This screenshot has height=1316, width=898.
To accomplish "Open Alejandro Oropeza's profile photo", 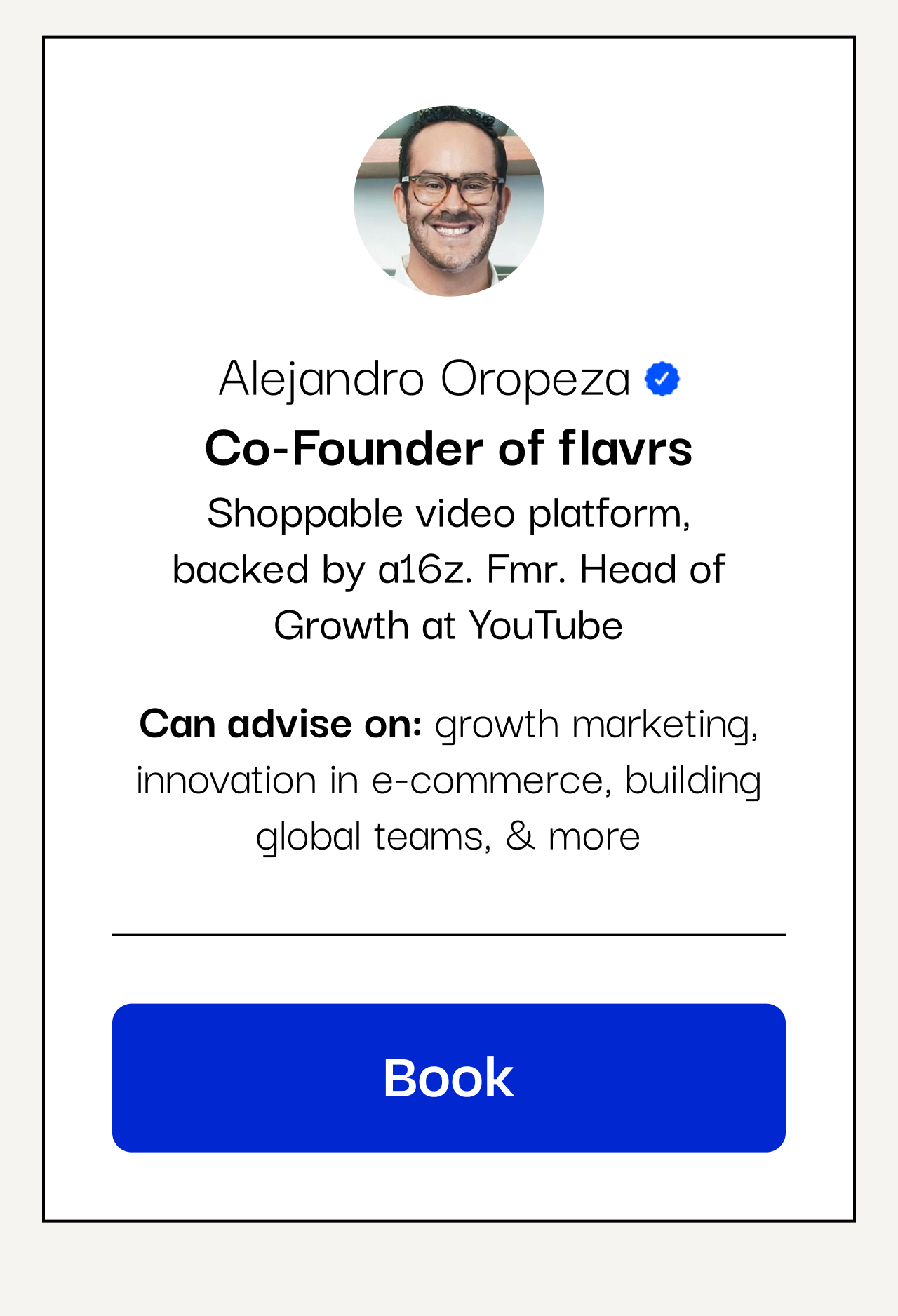I will click(x=449, y=201).
